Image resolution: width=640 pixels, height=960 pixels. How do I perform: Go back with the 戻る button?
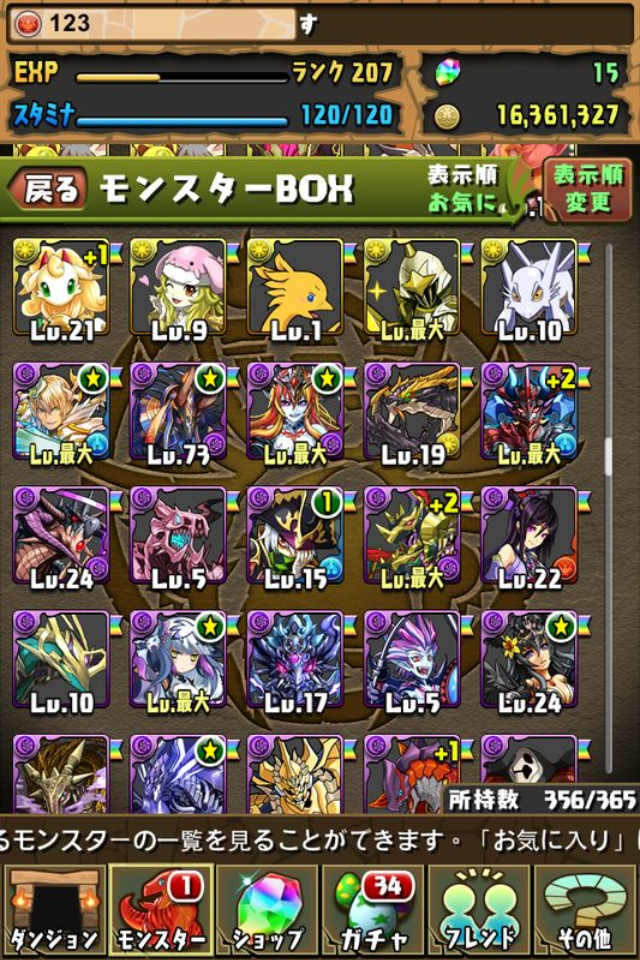tap(48, 190)
